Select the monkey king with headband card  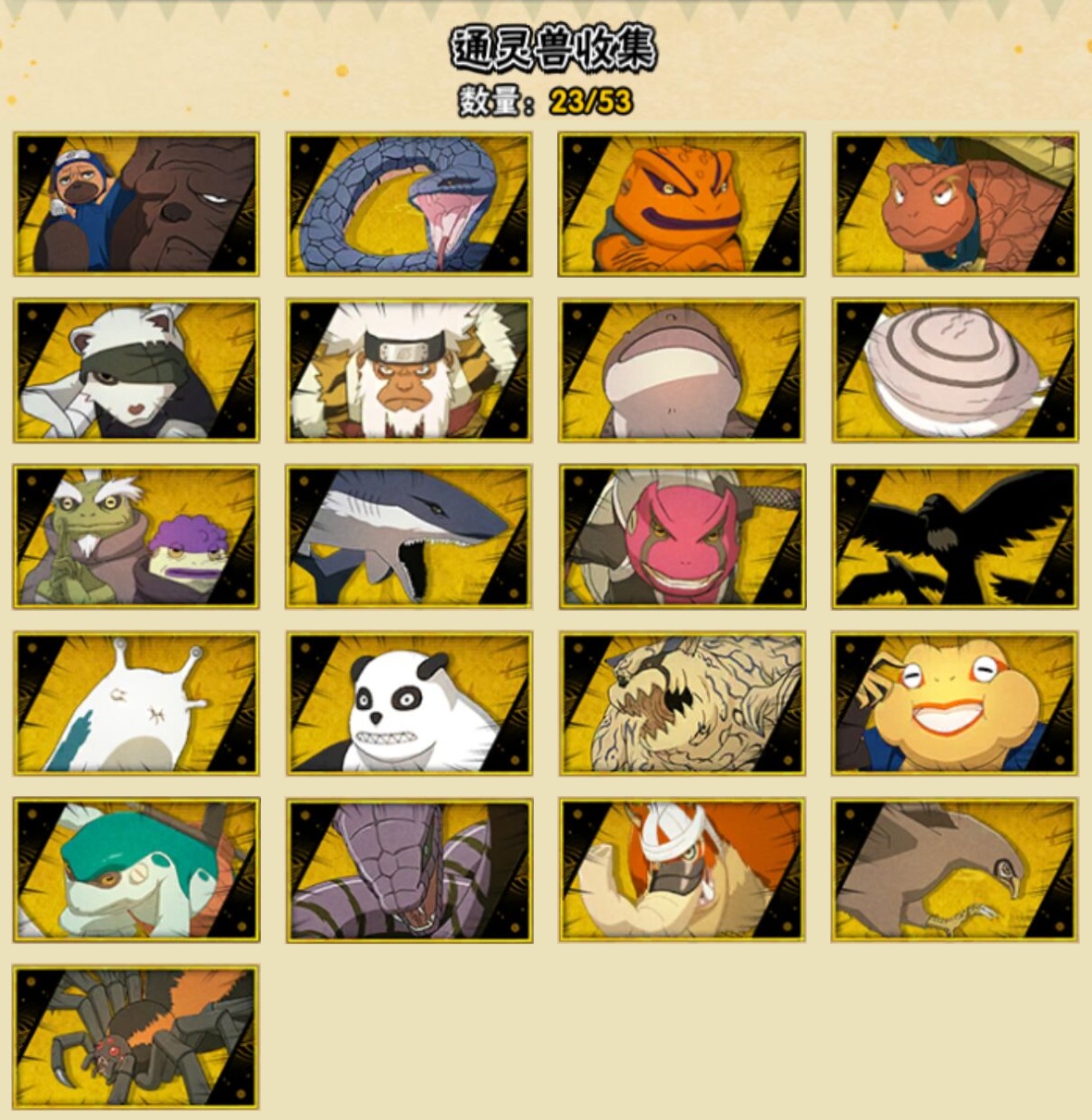(408, 370)
